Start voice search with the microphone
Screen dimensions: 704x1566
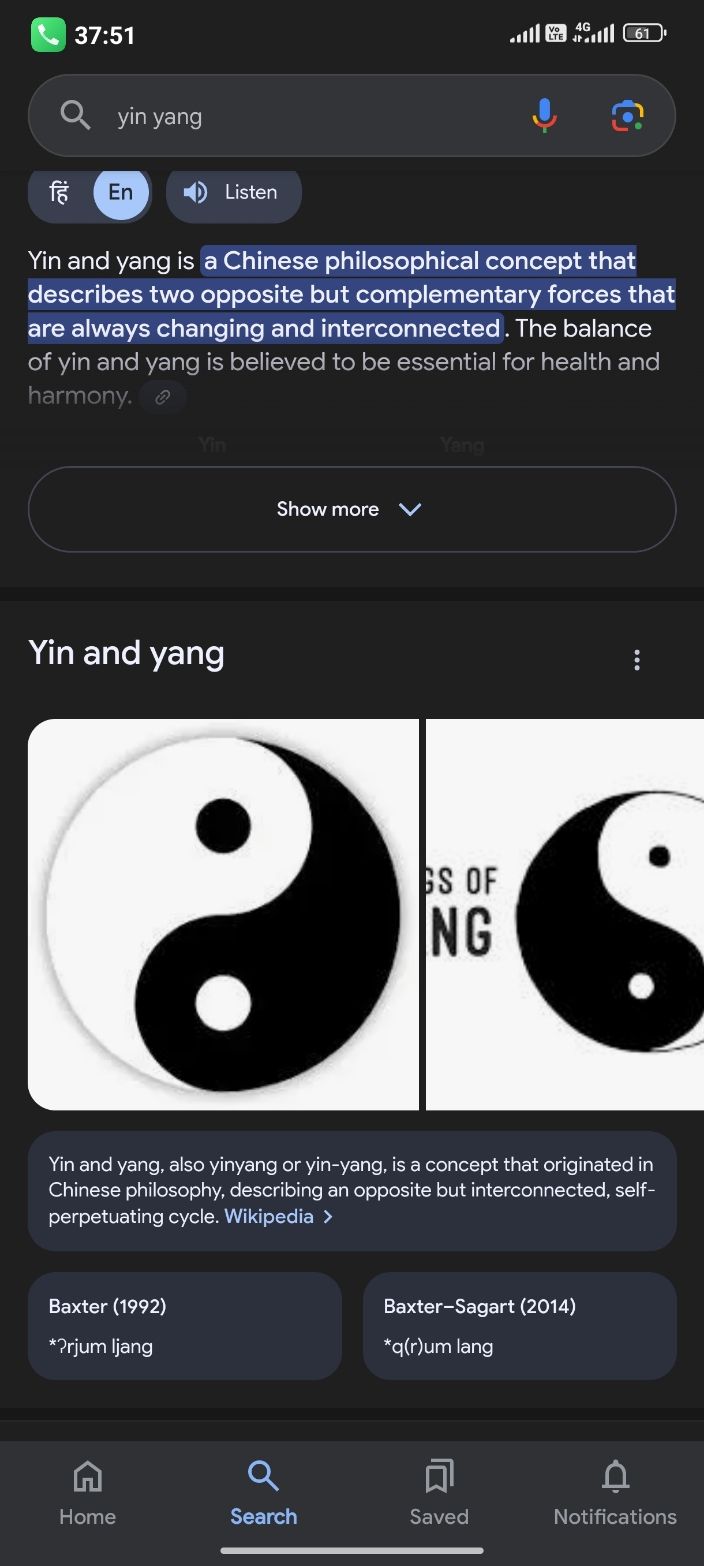tap(544, 116)
